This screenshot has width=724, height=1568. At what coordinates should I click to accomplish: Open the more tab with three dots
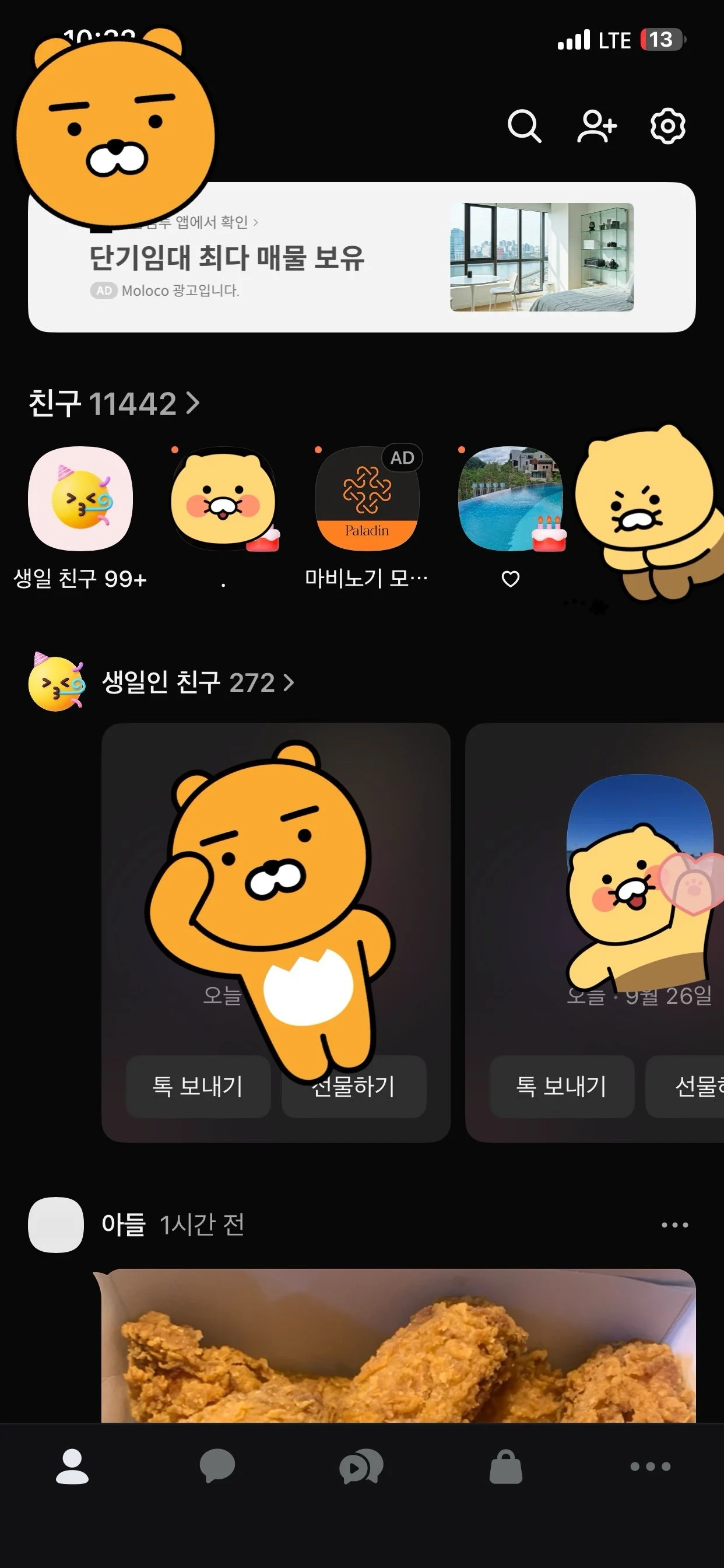click(x=650, y=1466)
